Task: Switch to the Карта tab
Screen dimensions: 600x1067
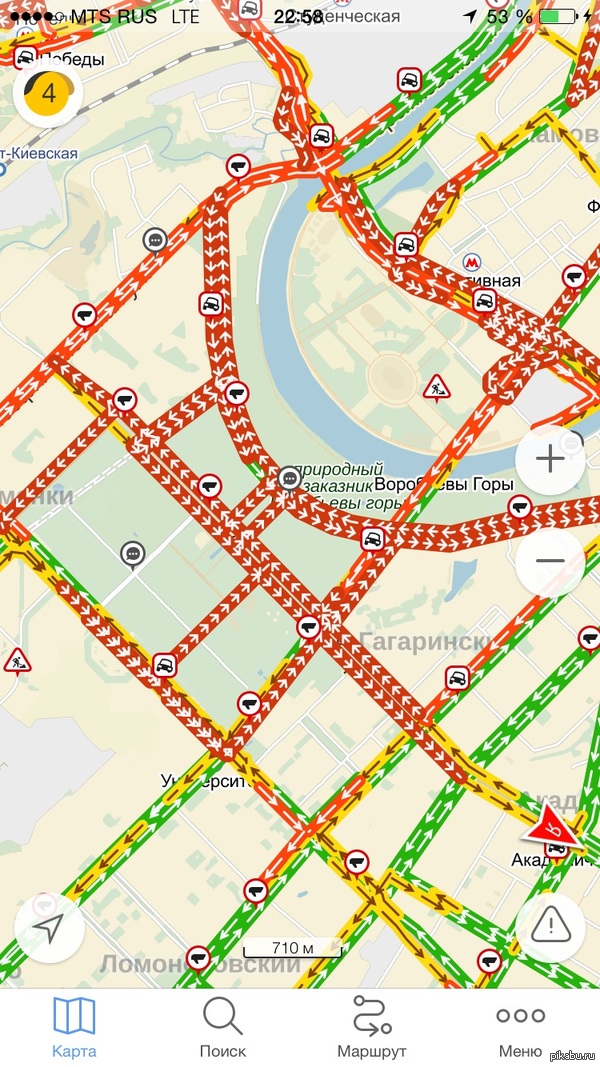Action: click(74, 1026)
